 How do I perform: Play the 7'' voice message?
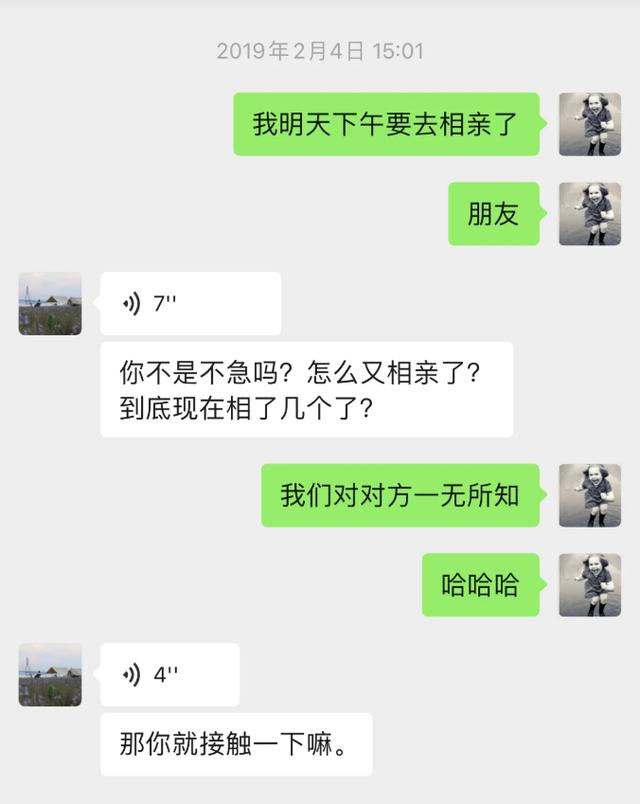tap(190, 304)
